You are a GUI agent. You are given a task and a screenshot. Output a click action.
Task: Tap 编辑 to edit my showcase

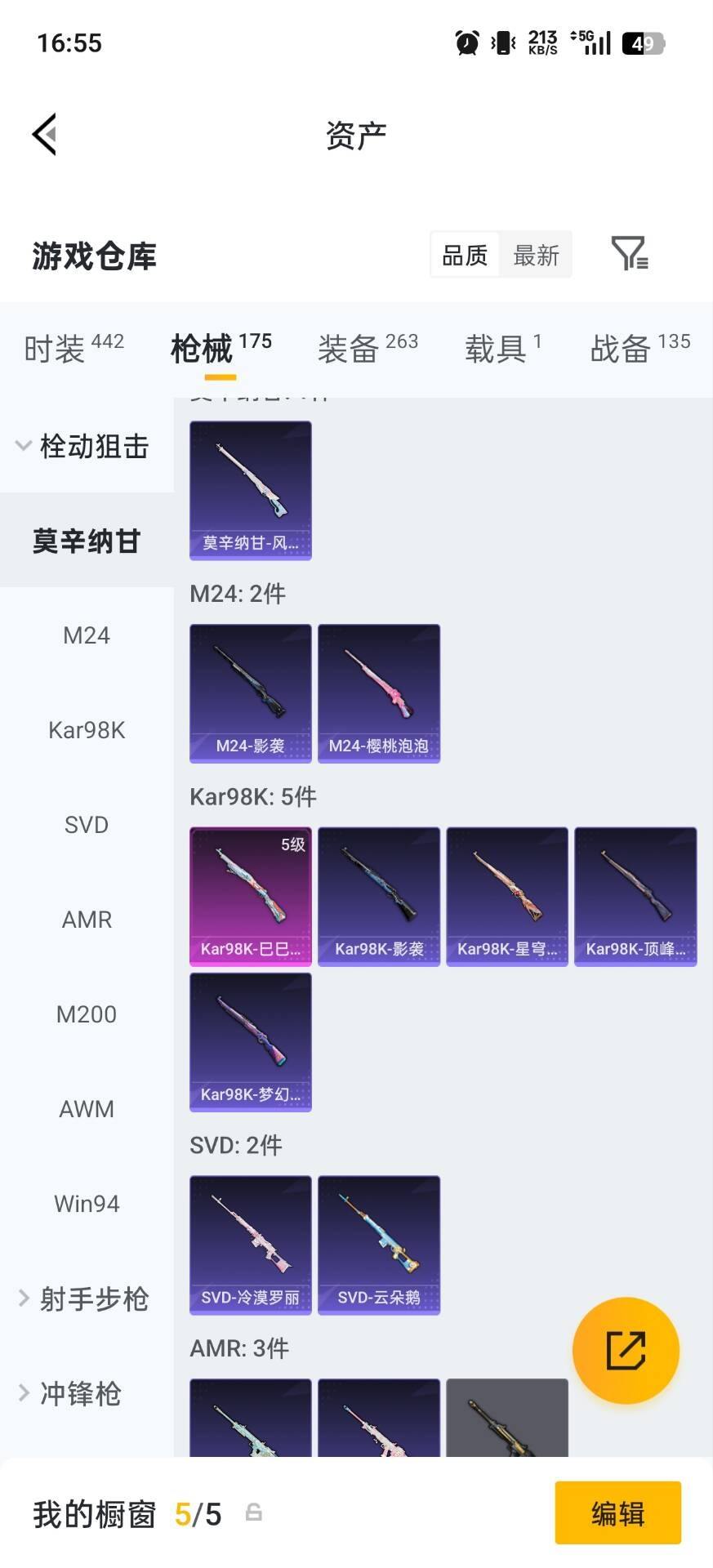point(617,1513)
